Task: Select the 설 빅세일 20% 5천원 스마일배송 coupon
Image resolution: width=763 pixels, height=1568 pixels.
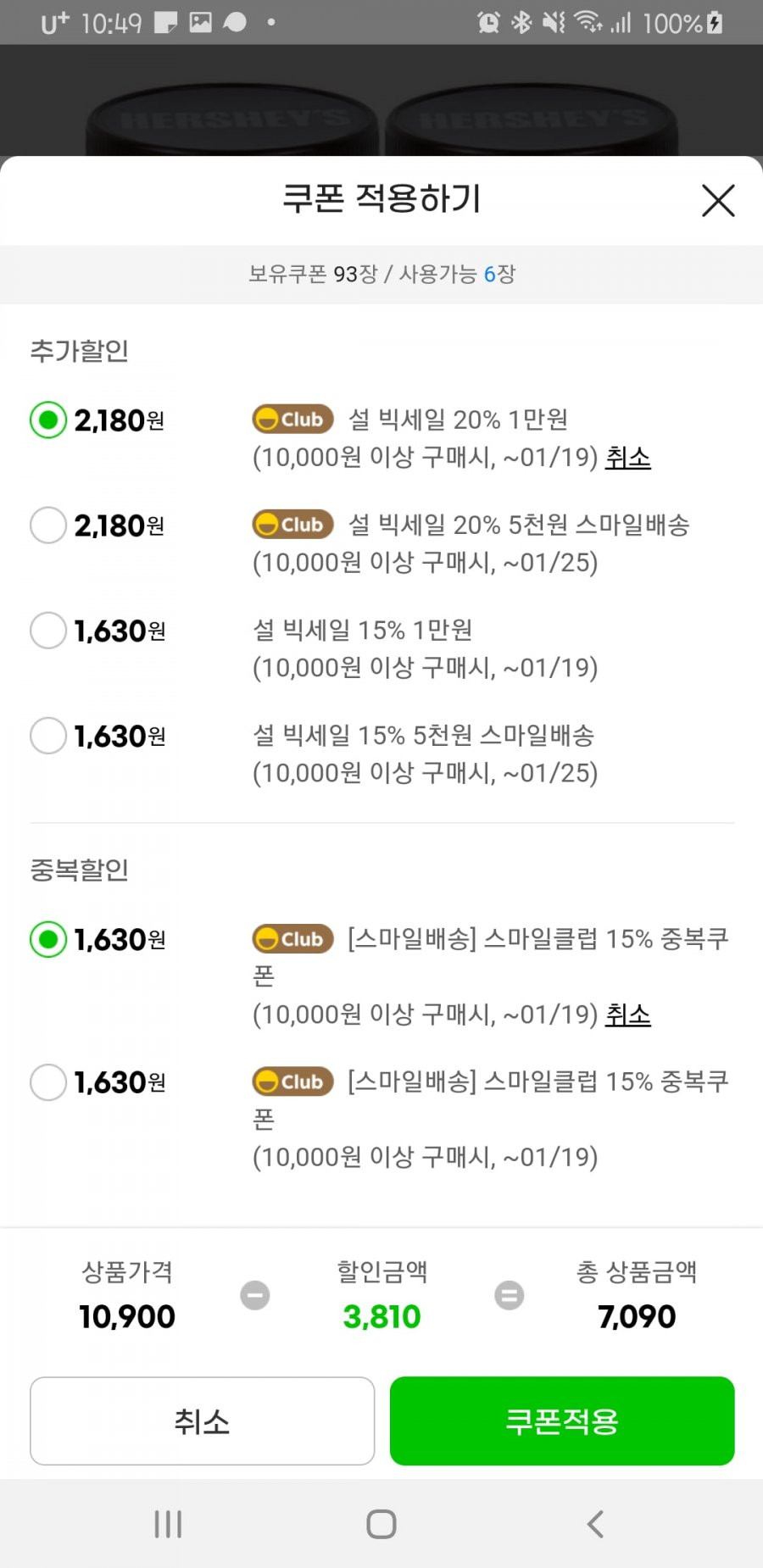Action: (48, 525)
